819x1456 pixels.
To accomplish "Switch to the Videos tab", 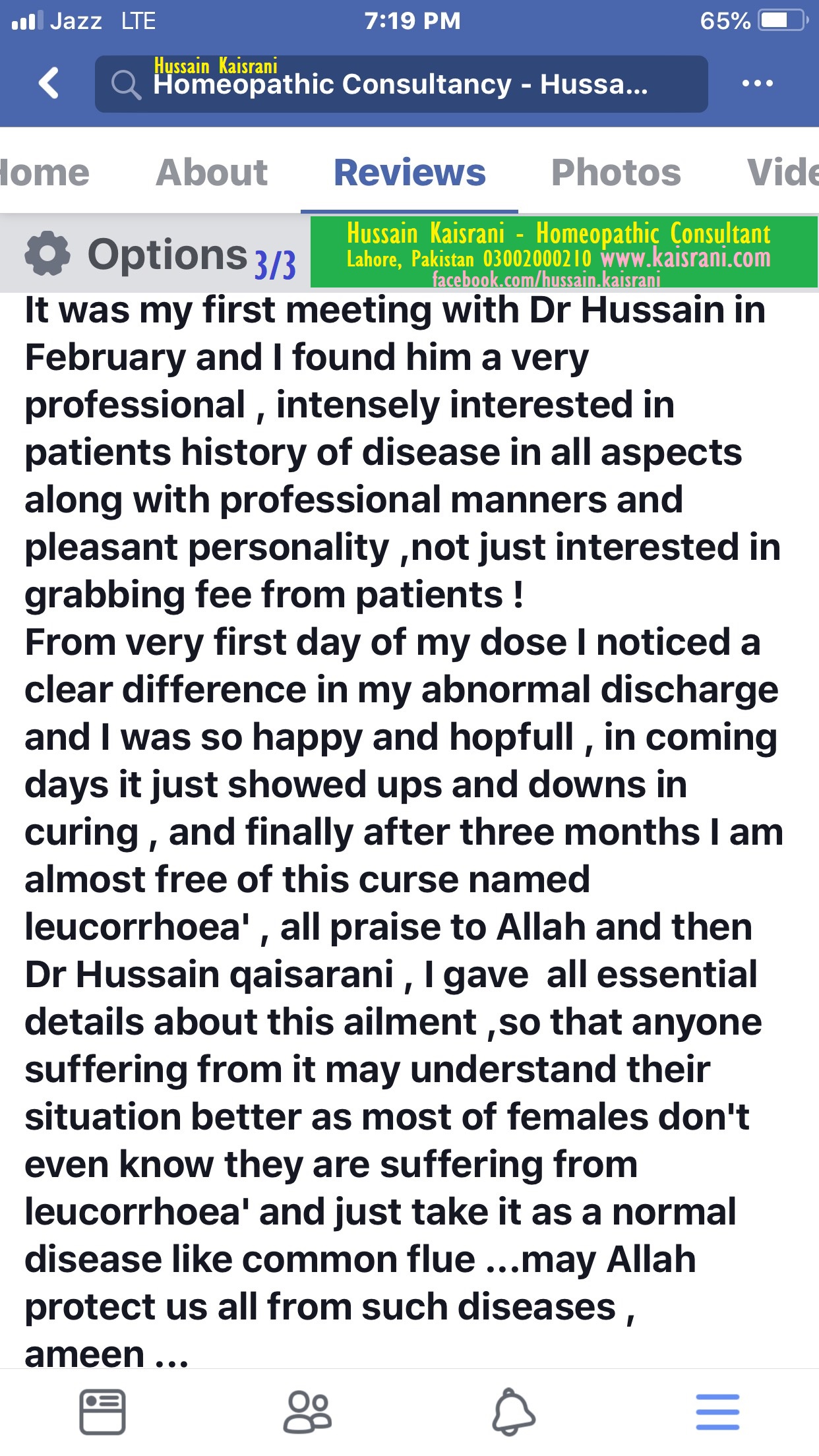I will coord(783,173).
